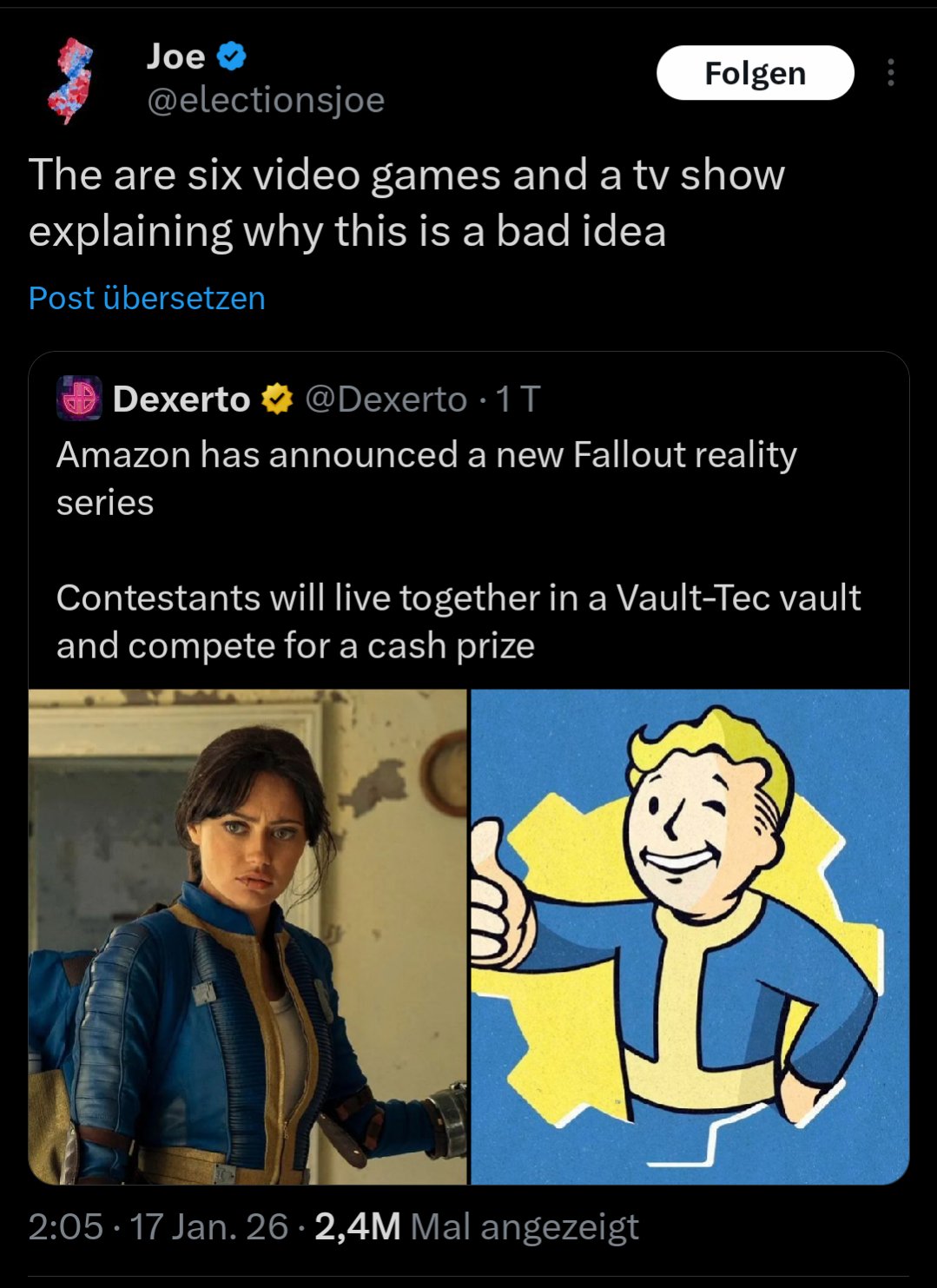Screen dimensions: 937x1288
Task: Translate the post via Post übersetzen
Action: click(147, 298)
